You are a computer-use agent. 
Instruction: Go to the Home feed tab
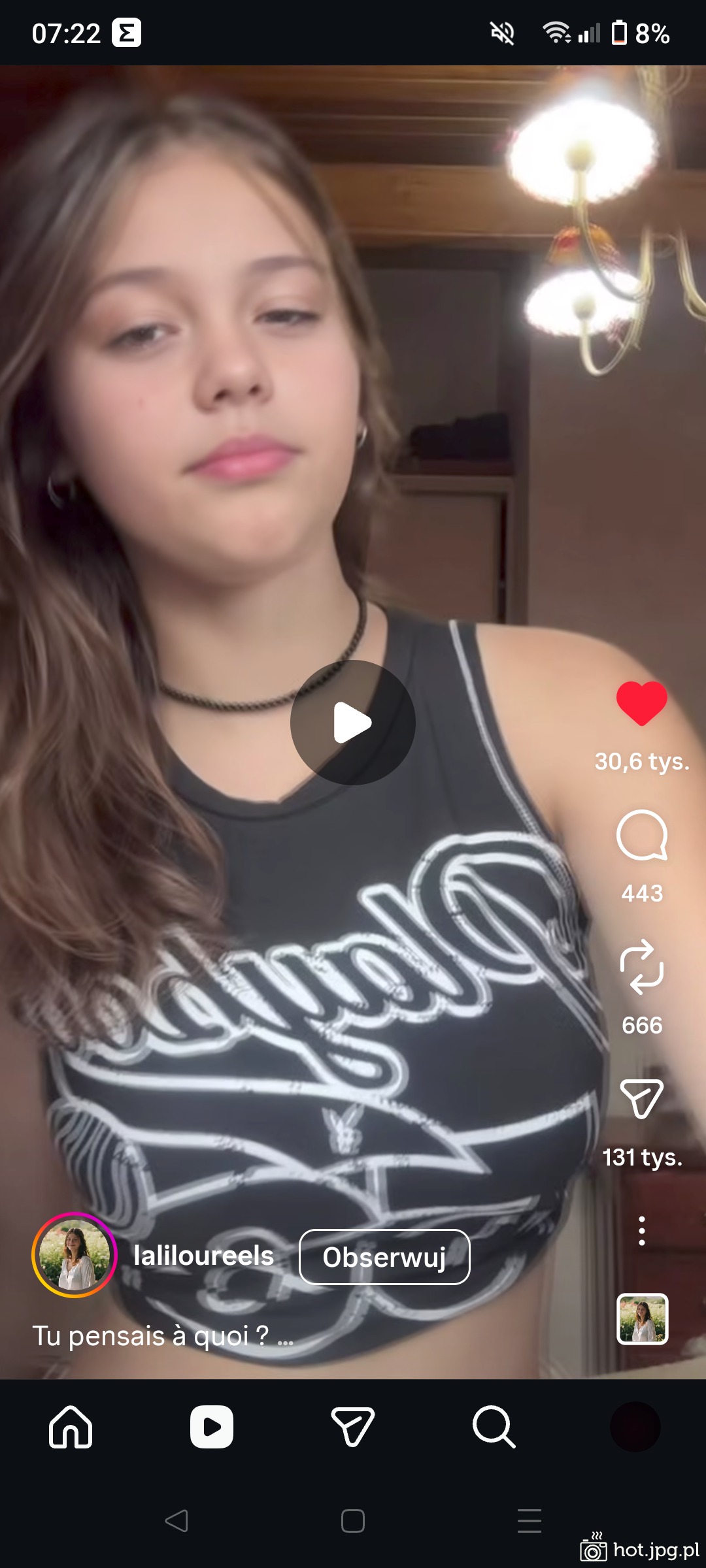point(71,1427)
